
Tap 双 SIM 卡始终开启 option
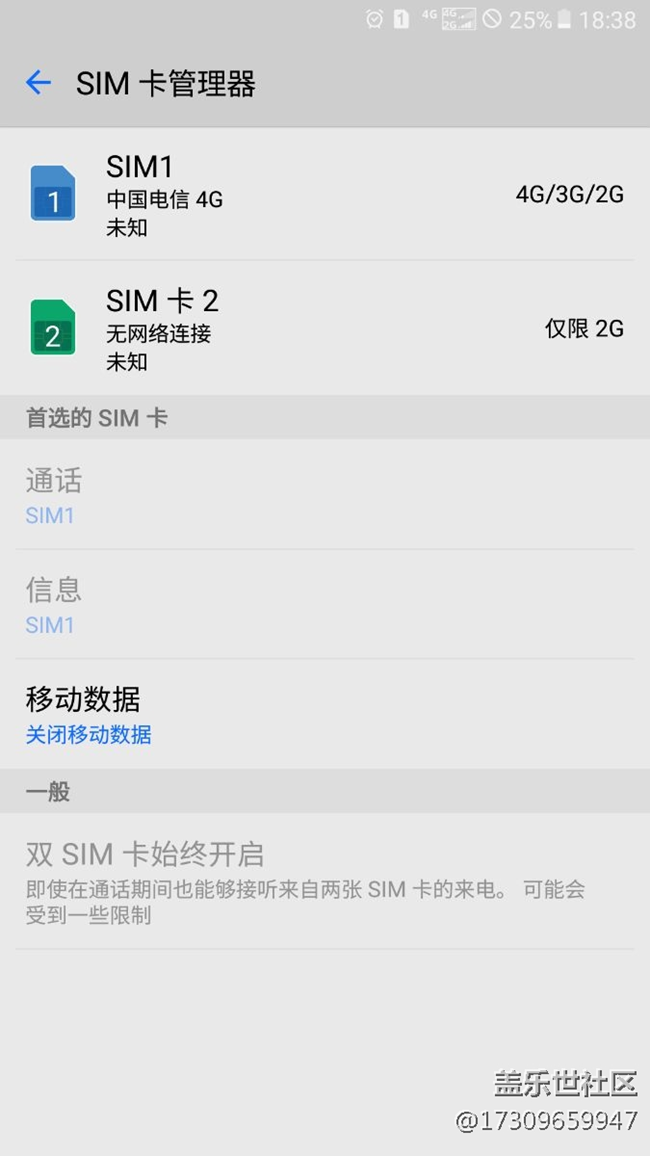325,881
